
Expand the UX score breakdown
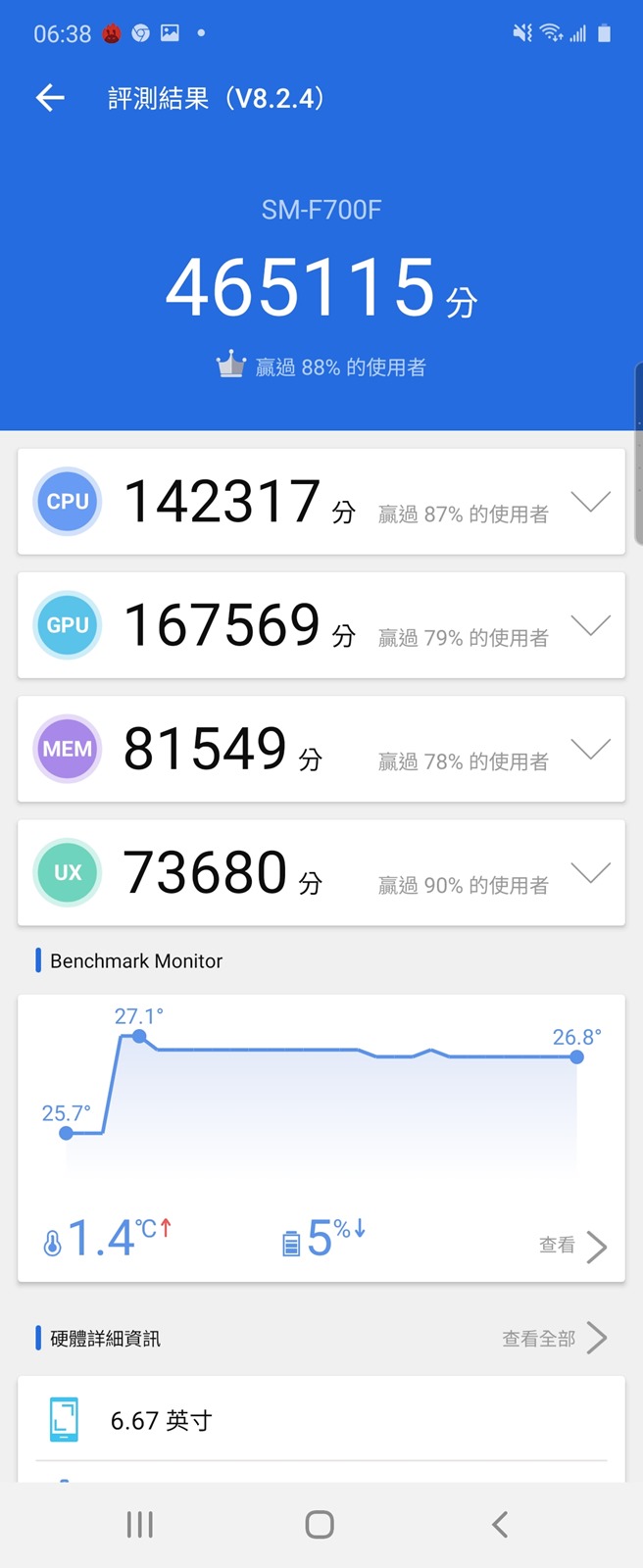pos(590,872)
